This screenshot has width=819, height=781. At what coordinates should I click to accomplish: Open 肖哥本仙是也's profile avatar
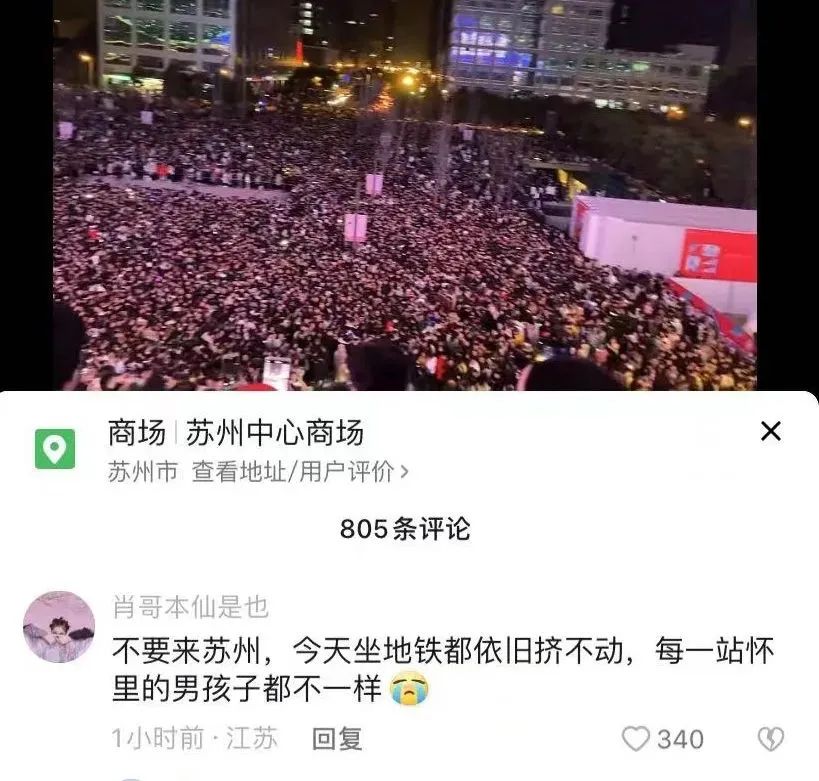[x=59, y=627]
